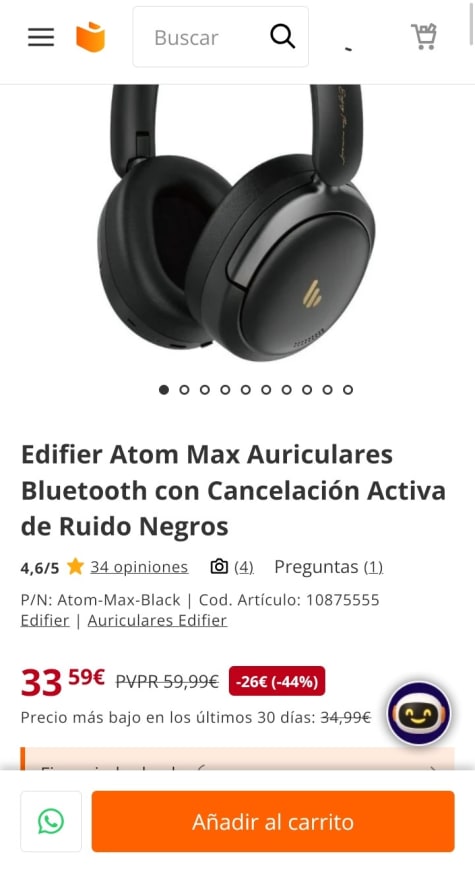
Task: Open the headphones product image
Action: 237,222
